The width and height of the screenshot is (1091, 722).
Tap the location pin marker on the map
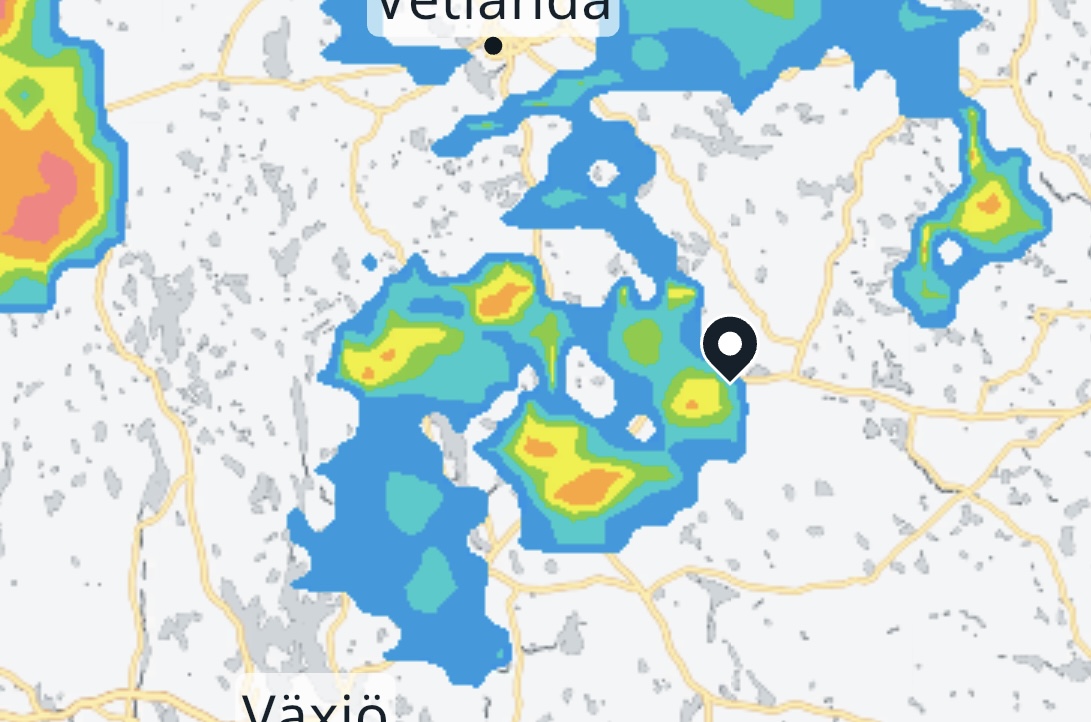point(730,348)
